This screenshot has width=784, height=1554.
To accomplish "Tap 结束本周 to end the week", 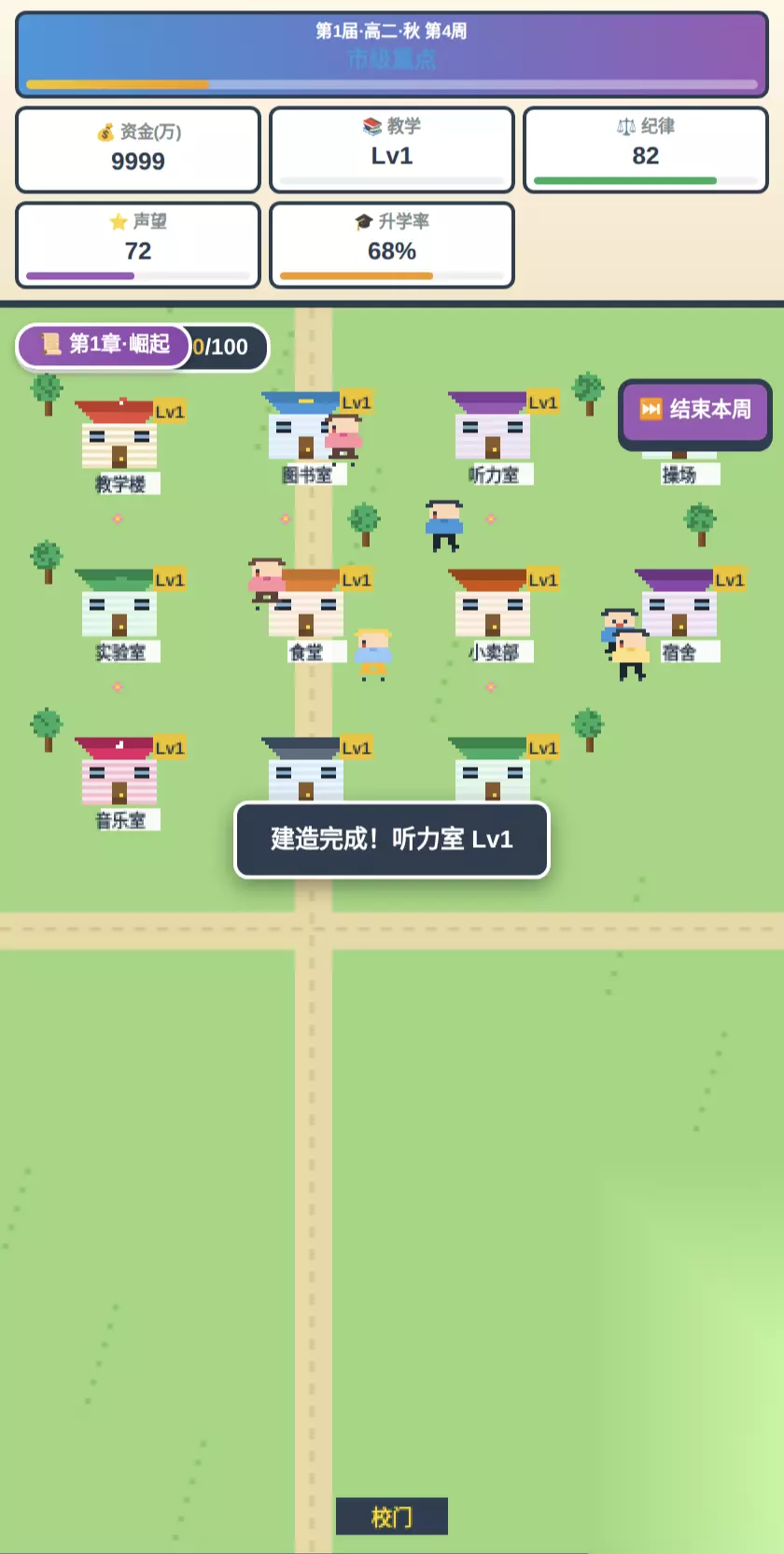I will click(x=695, y=412).
